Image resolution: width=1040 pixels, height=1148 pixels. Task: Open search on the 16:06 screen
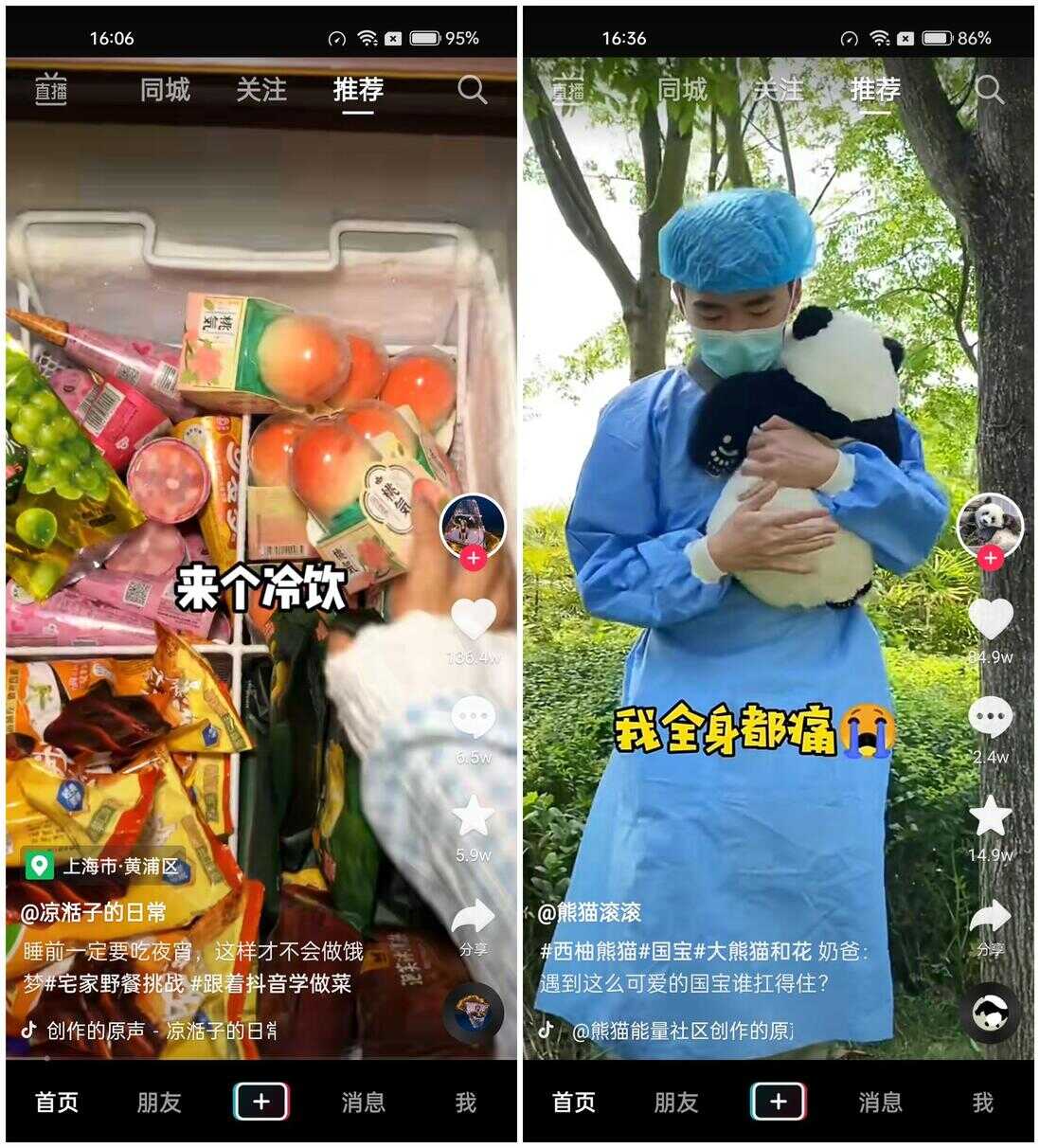coord(472,90)
